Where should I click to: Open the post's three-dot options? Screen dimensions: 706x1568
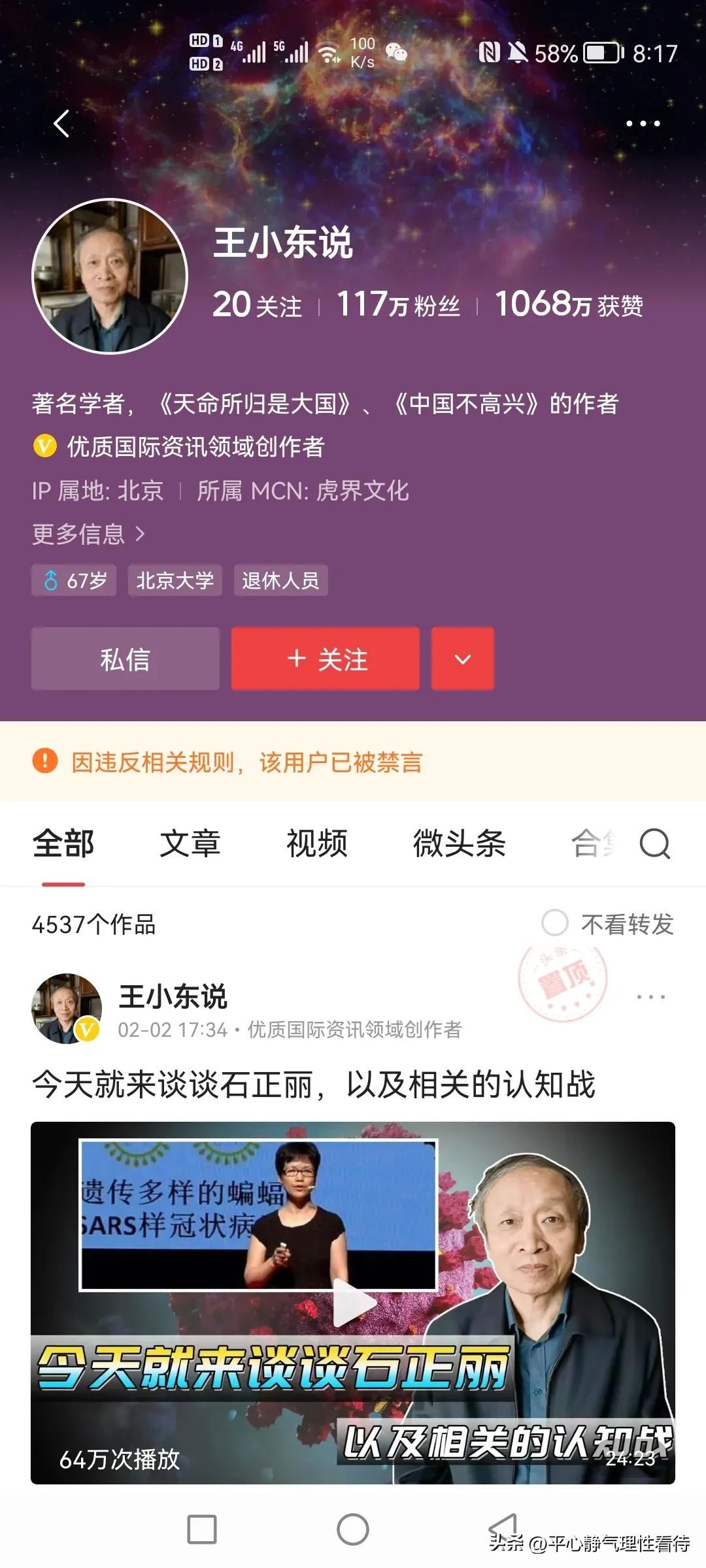650,997
